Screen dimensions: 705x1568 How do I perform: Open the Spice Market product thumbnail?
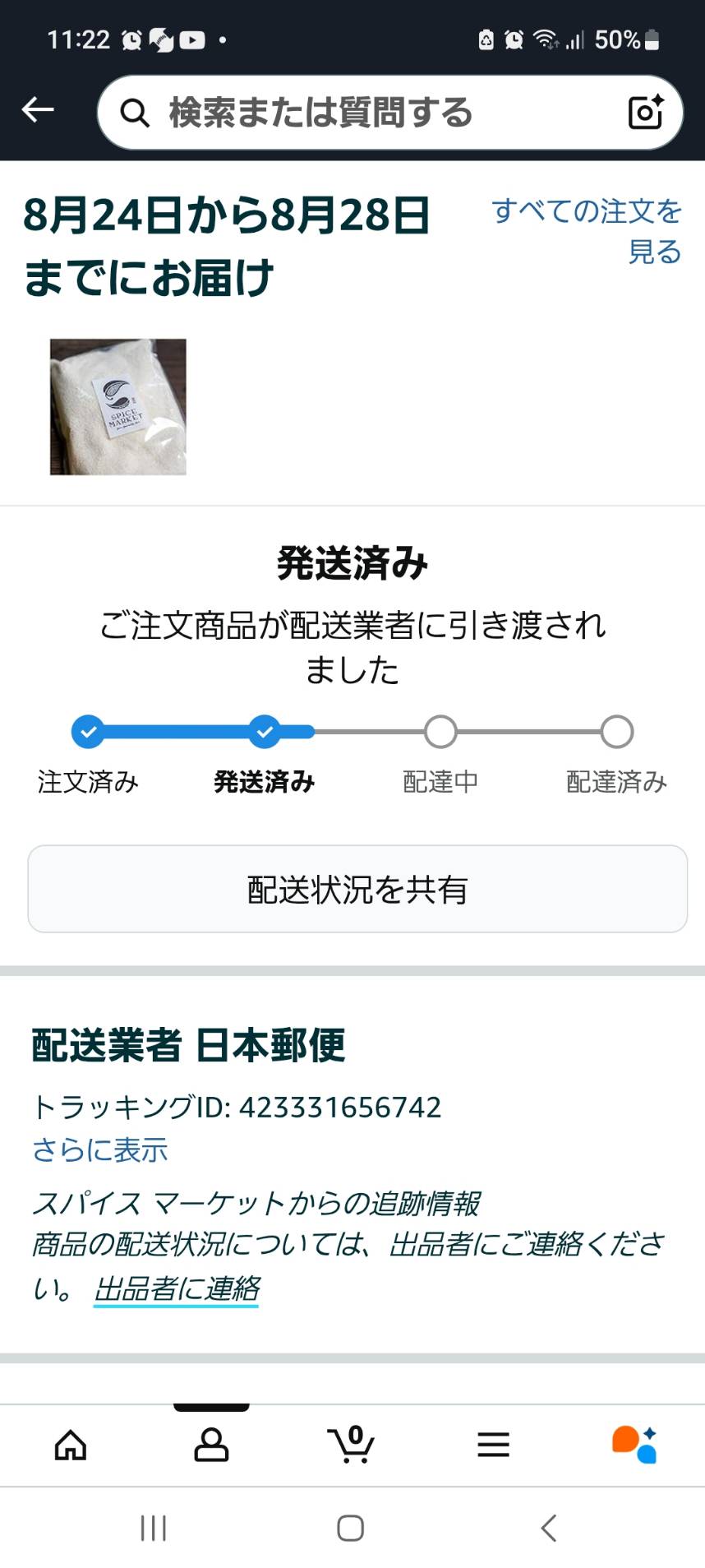click(x=118, y=407)
